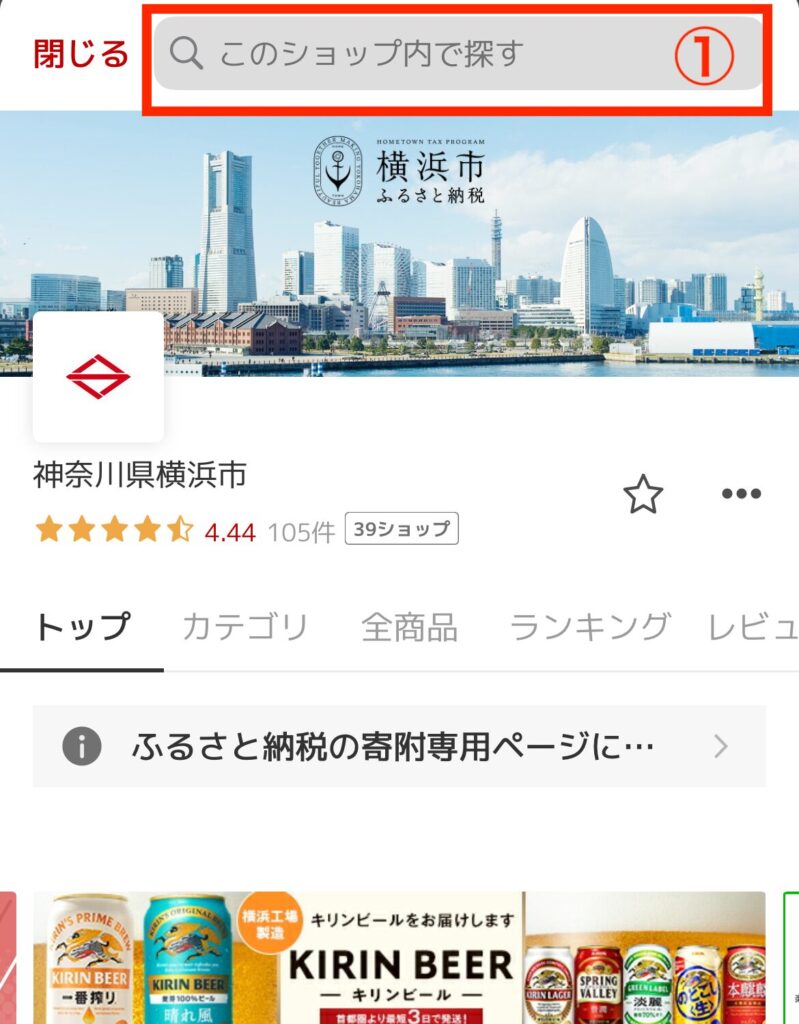Image resolution: width=799 pixels, height=1024 pixels.
Task: Switch to the カテゴリ tab
Action: (x=245, y=628)
